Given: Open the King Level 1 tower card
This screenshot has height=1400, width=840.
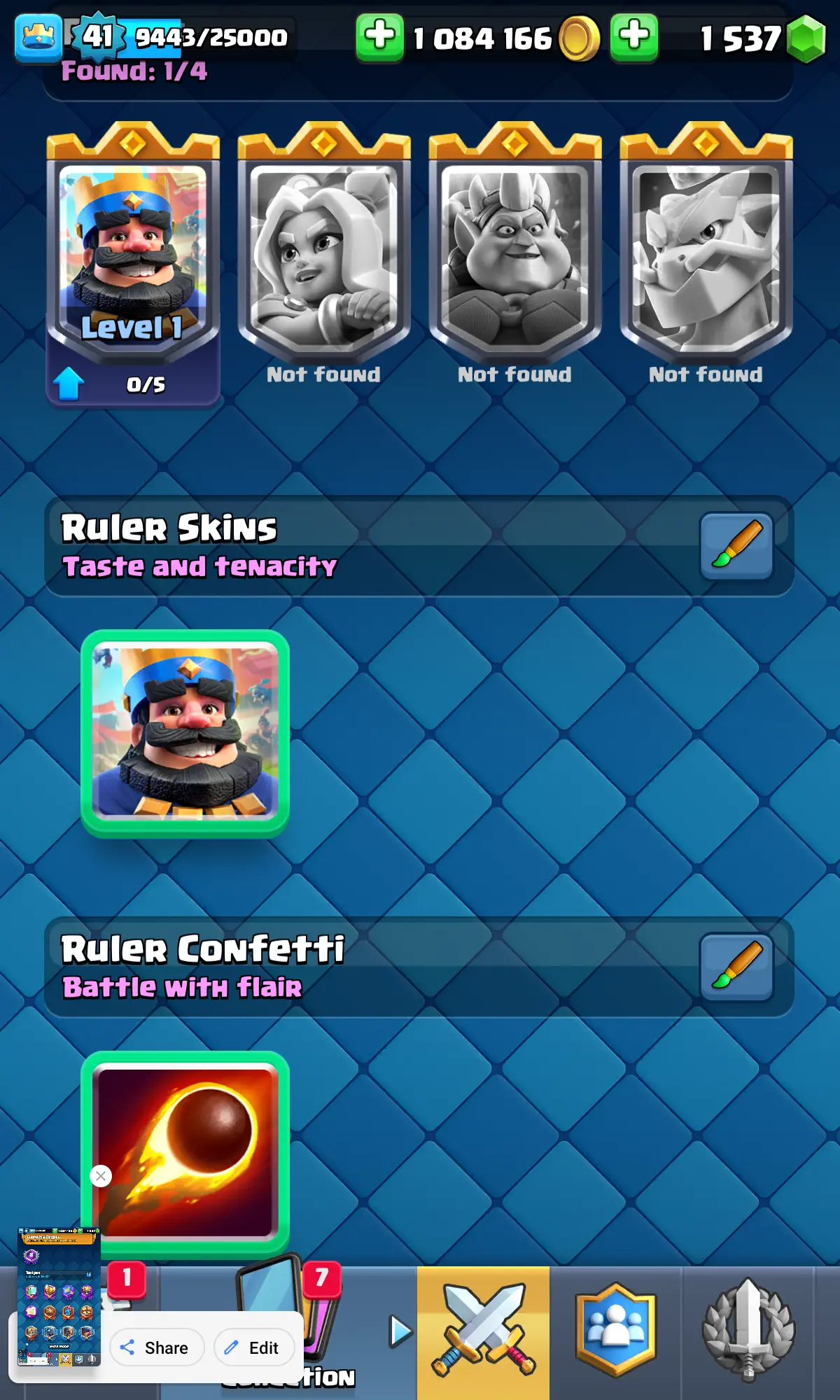Looking at the screenshot, I should [133, 259].
